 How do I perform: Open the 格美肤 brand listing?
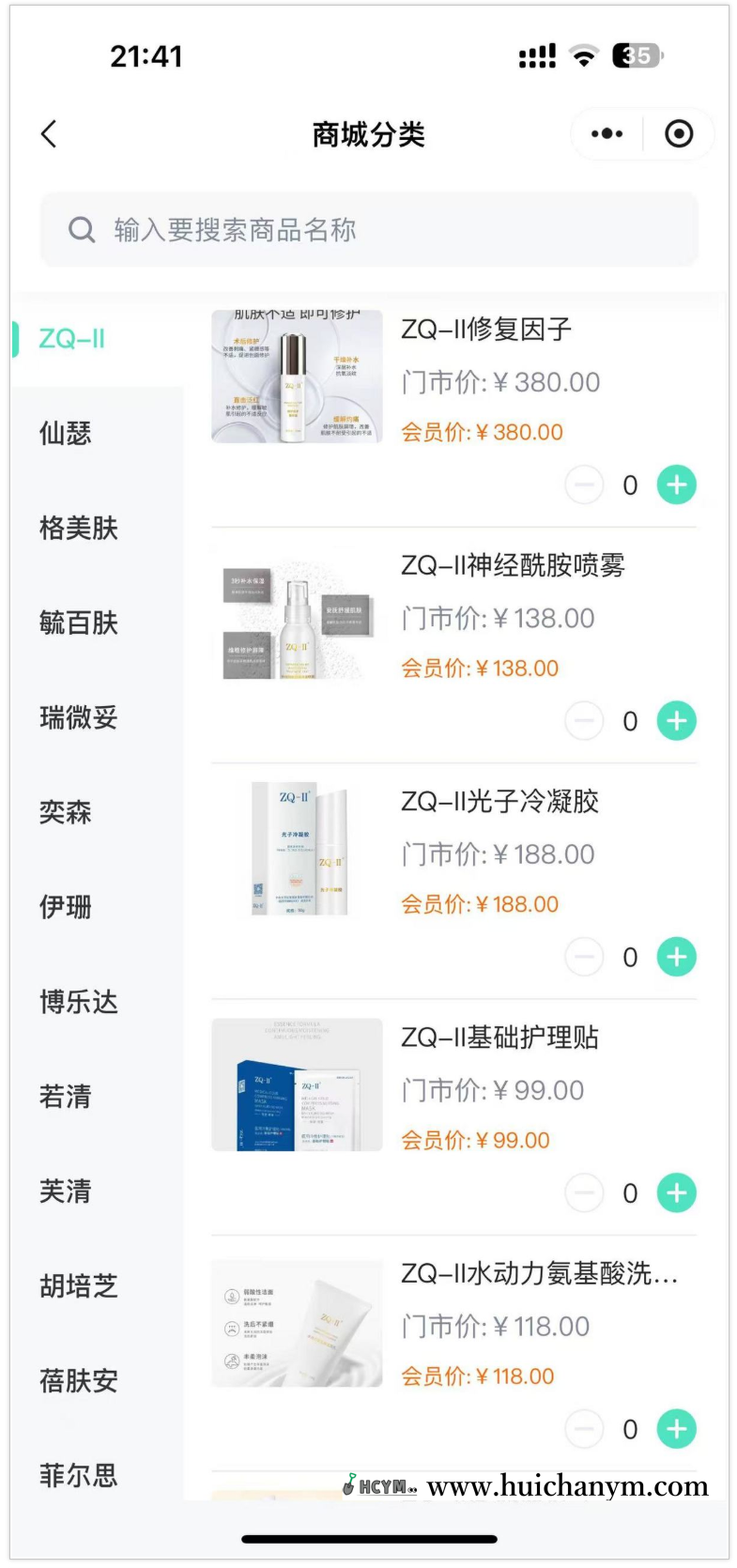click(77, 528)
